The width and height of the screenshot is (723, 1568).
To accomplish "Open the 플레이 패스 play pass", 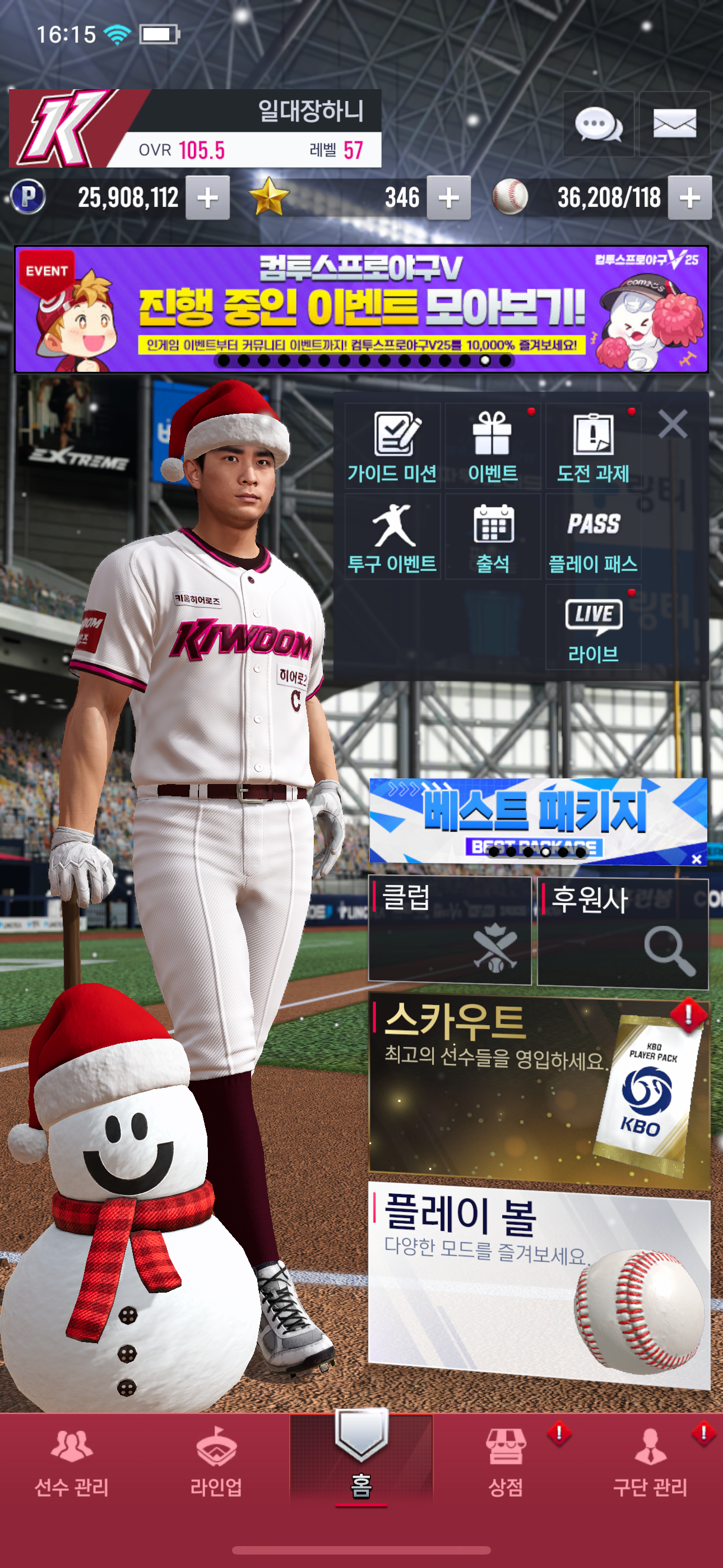I will pyautogui.click(x=593, y=536).
